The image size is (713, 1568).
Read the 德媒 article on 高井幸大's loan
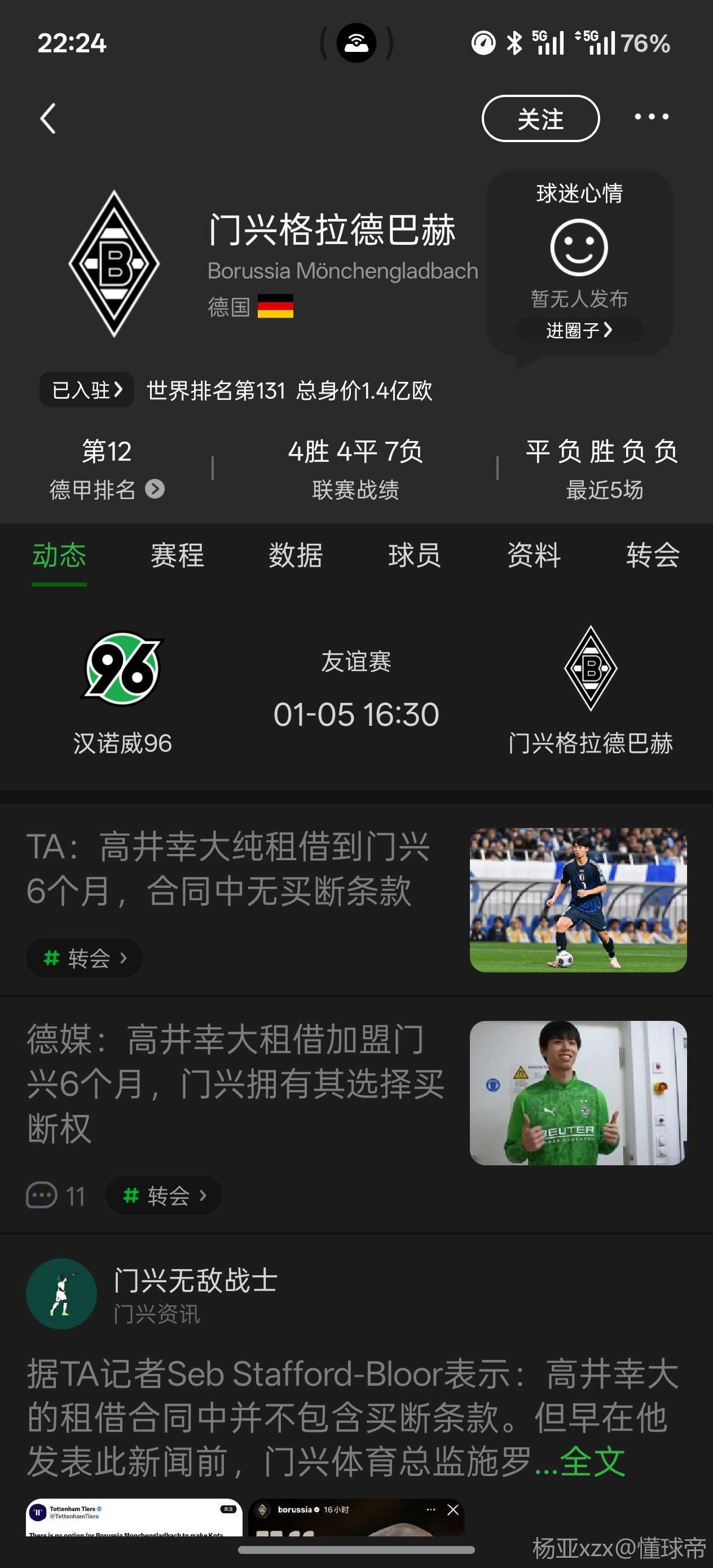pyautogui.click(x=235, y=1083)
